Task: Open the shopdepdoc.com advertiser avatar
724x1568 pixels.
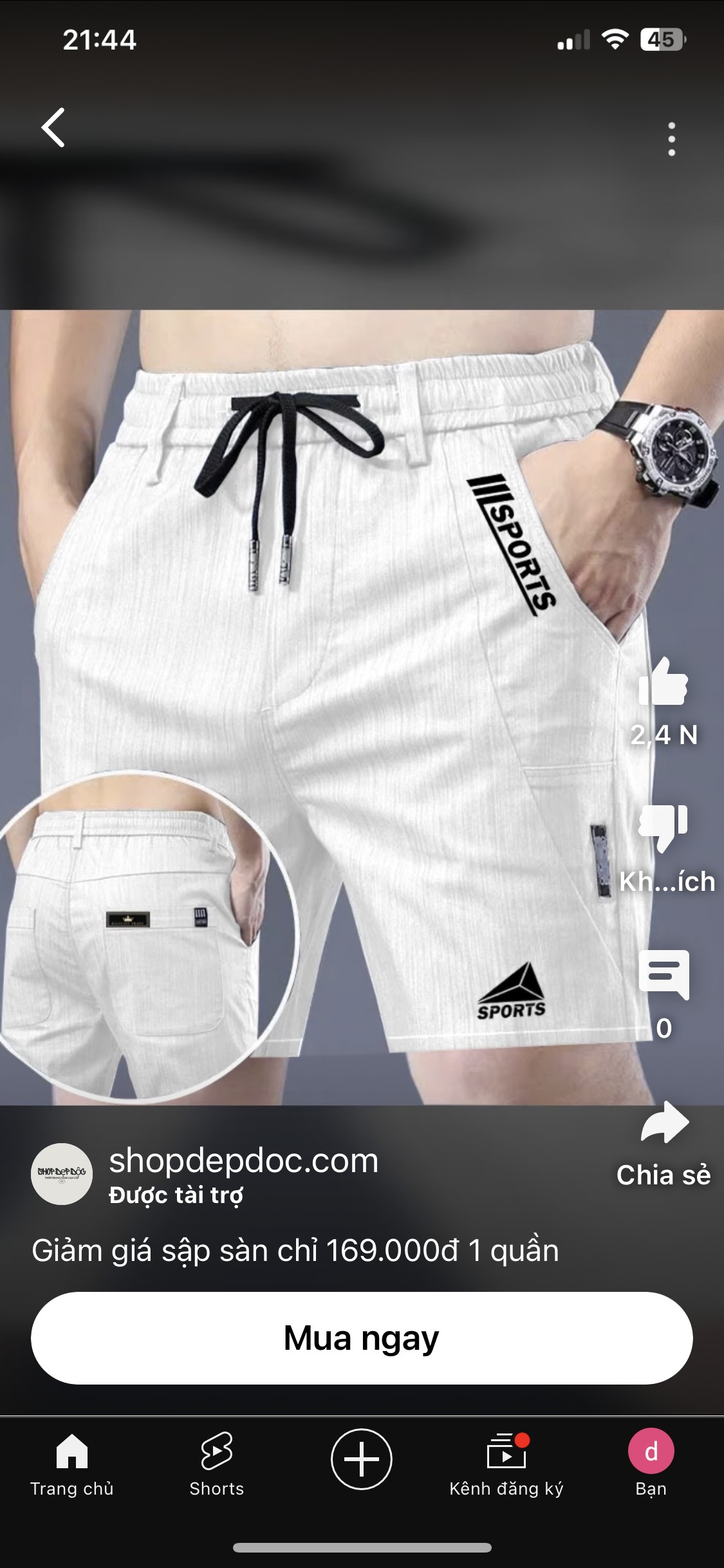Action: pos(62,1174)
